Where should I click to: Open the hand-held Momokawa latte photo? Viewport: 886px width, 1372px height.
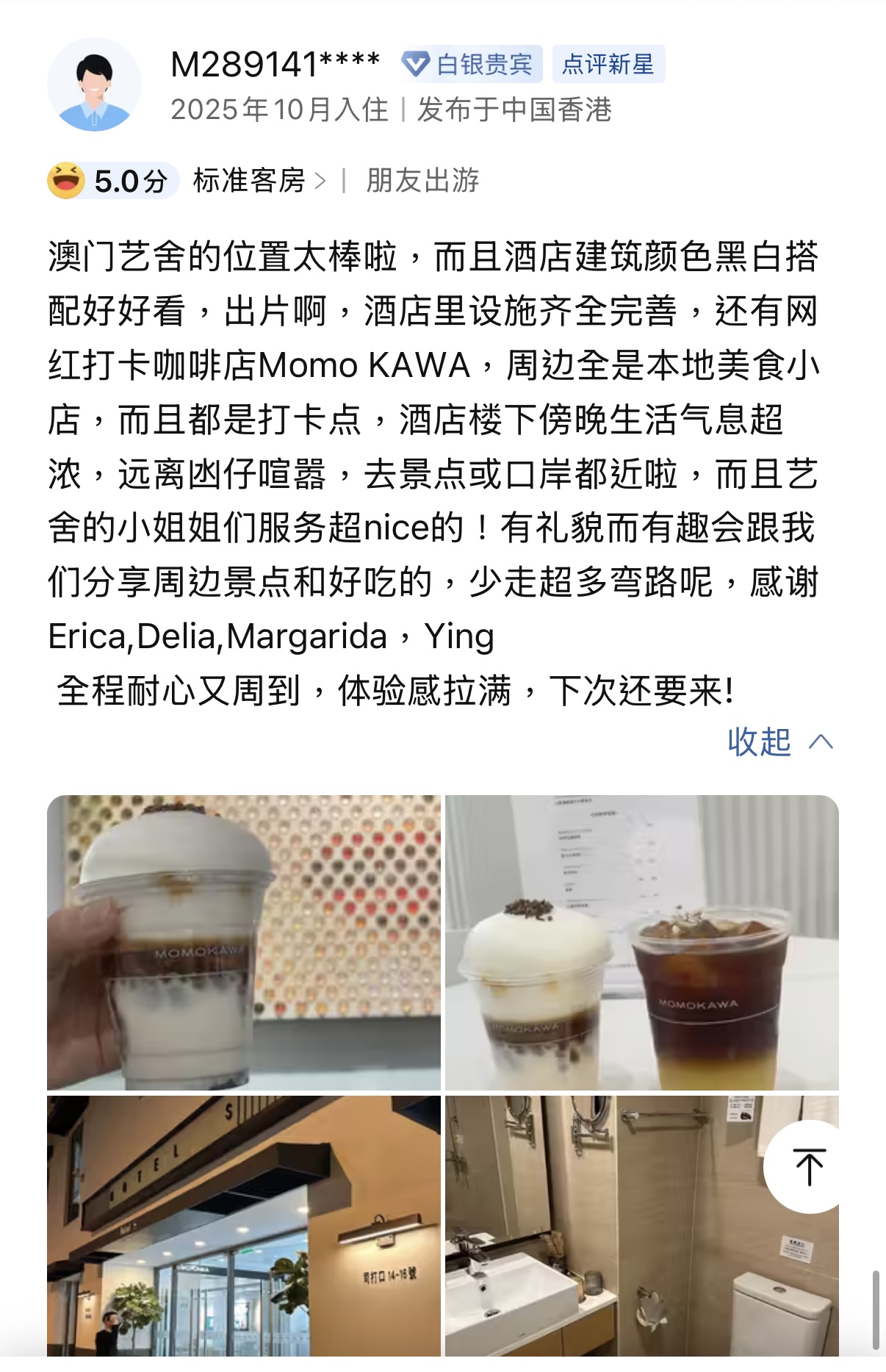(x=244, y=942)
